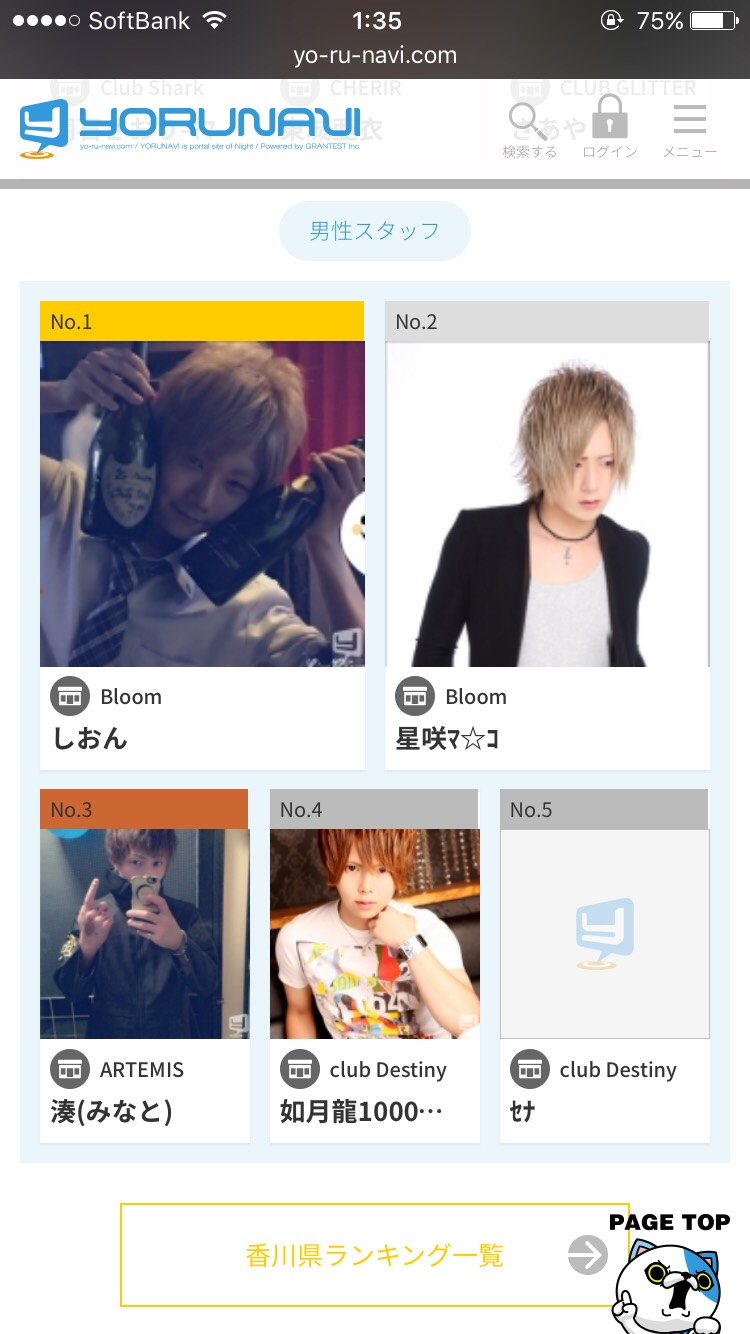Open 香川県ランキング一覧 button

[x=375, y=1255]
